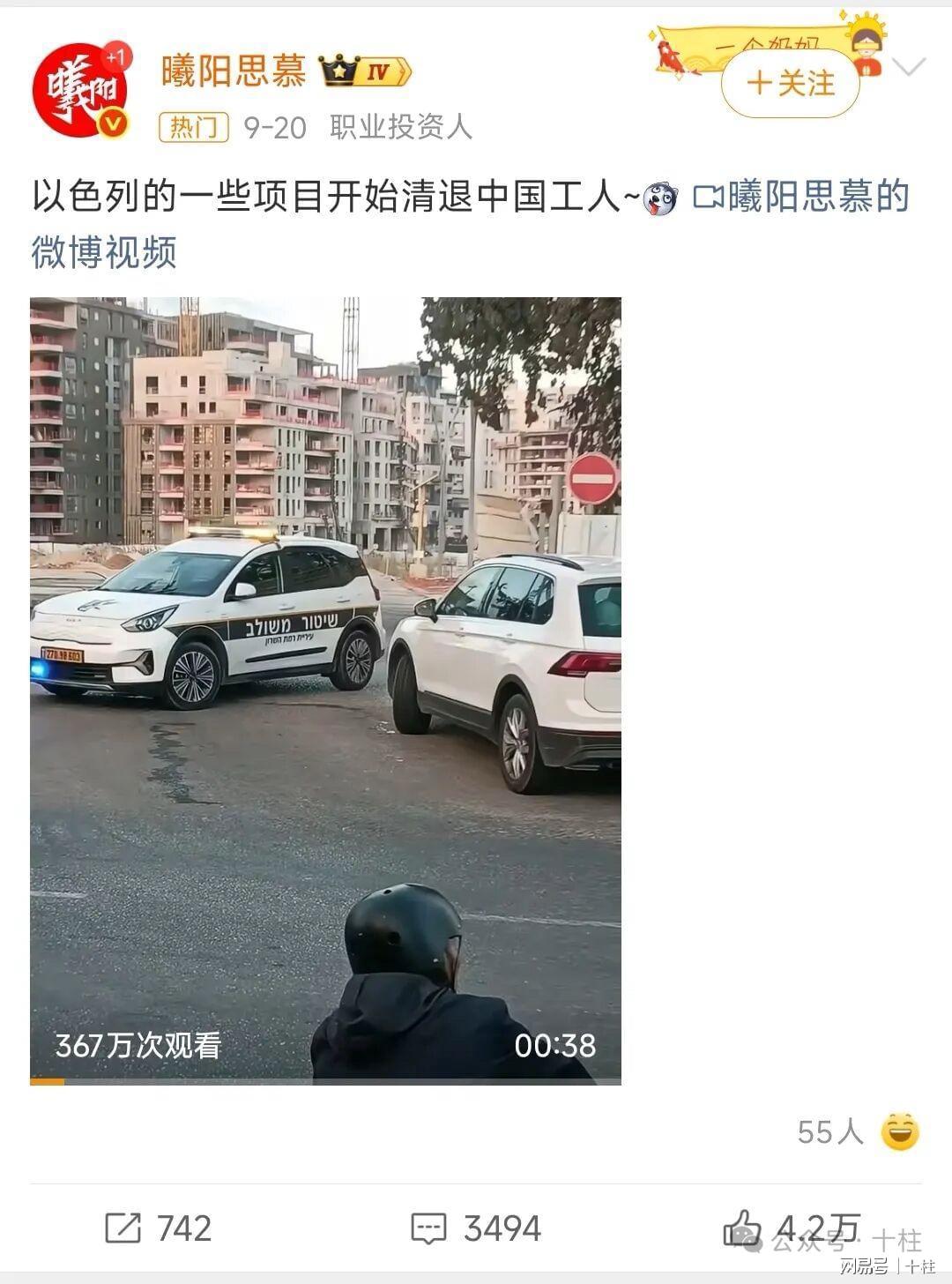The image size is (952, 1284).
Task: Expand the post options chevron
Action: coord(909,67)
